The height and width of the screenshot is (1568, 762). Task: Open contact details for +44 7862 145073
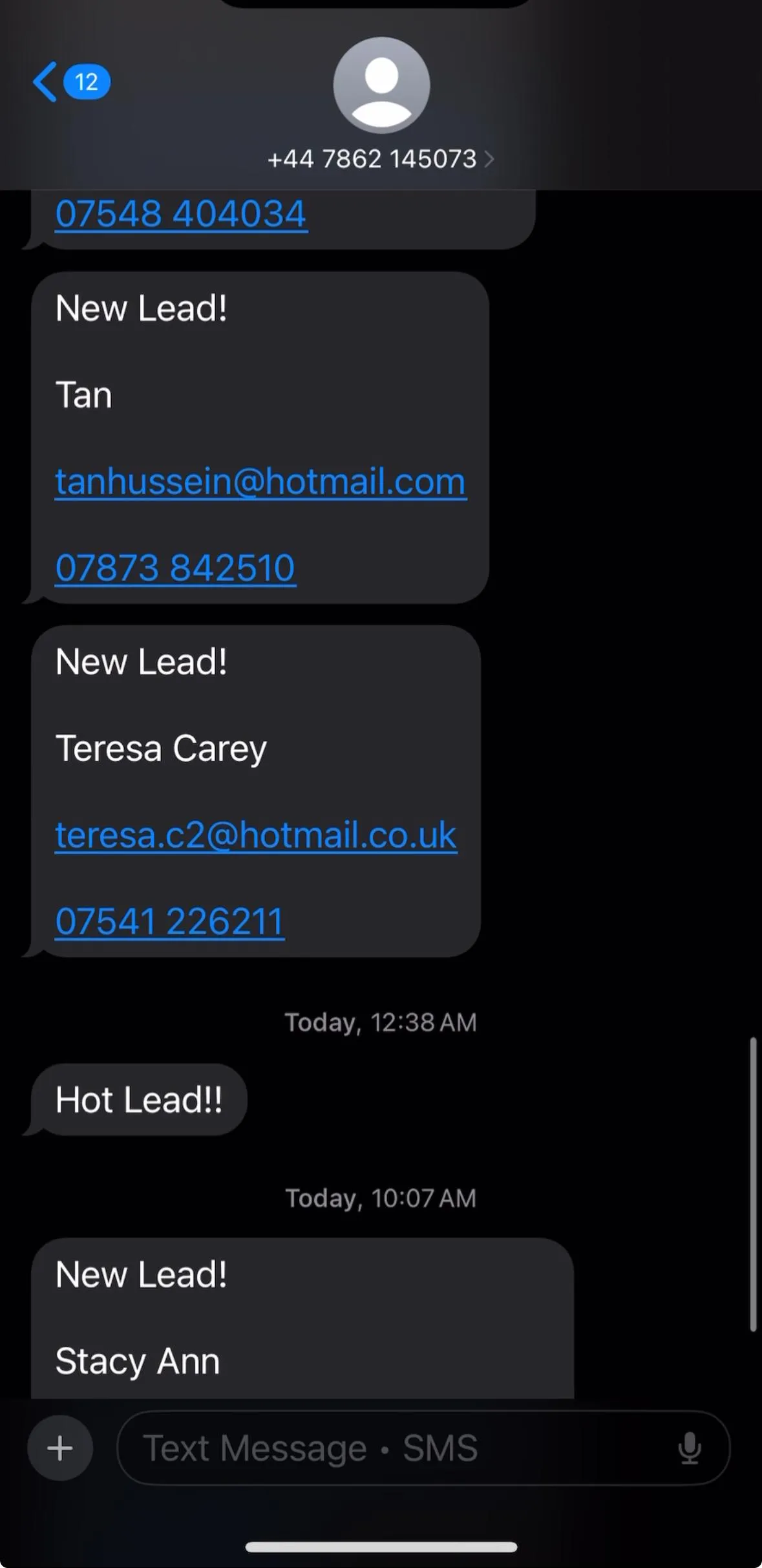[381, 159]
